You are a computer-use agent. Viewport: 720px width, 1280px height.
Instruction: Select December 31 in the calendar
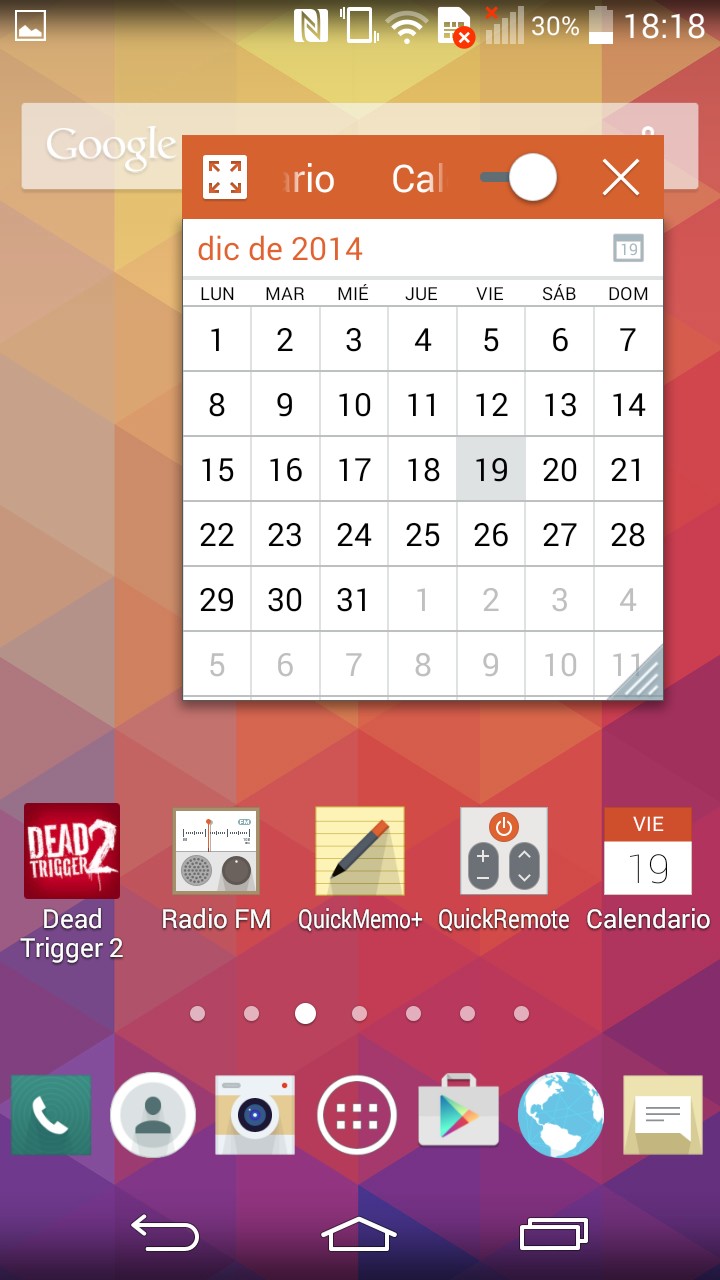[x=353, y=600]
